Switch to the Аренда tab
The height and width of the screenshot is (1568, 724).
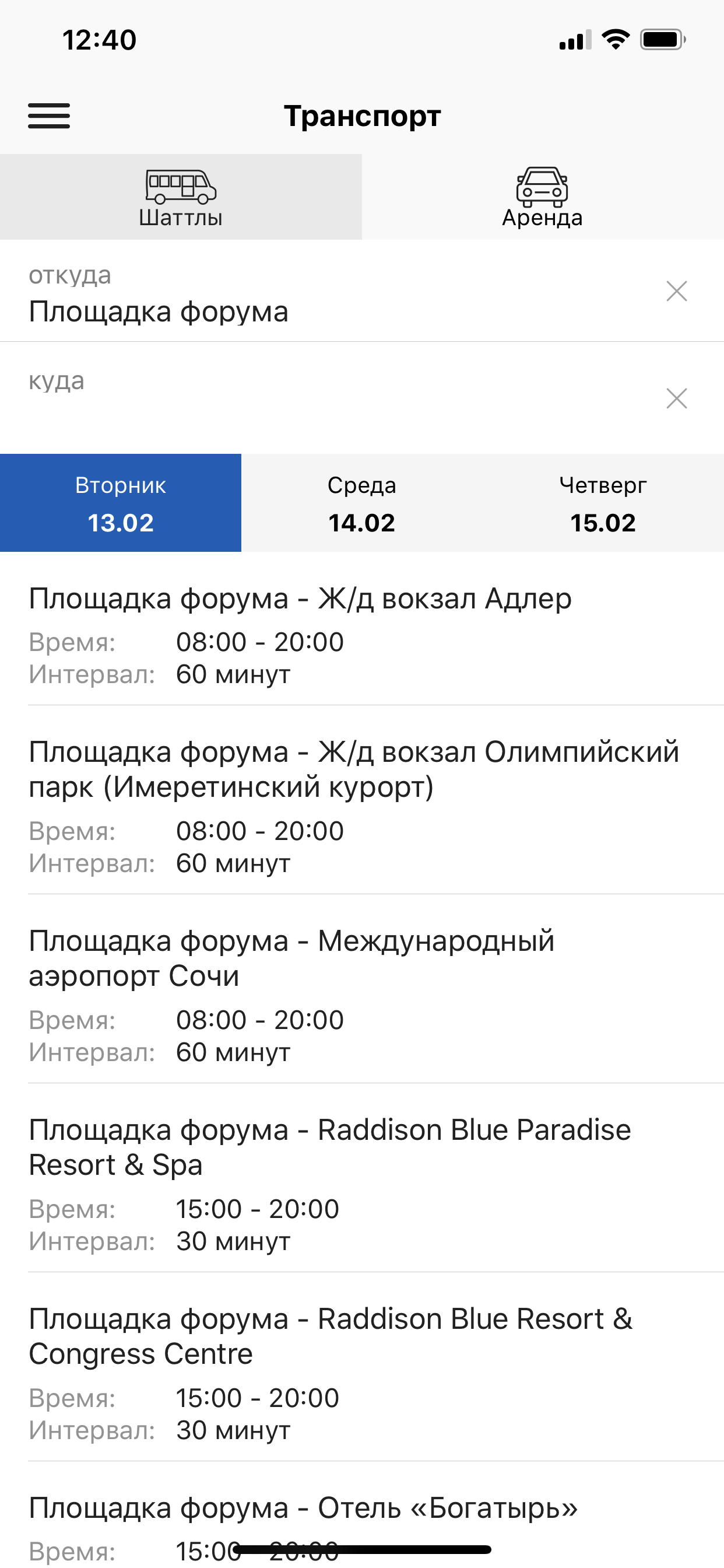pos(543,197)
